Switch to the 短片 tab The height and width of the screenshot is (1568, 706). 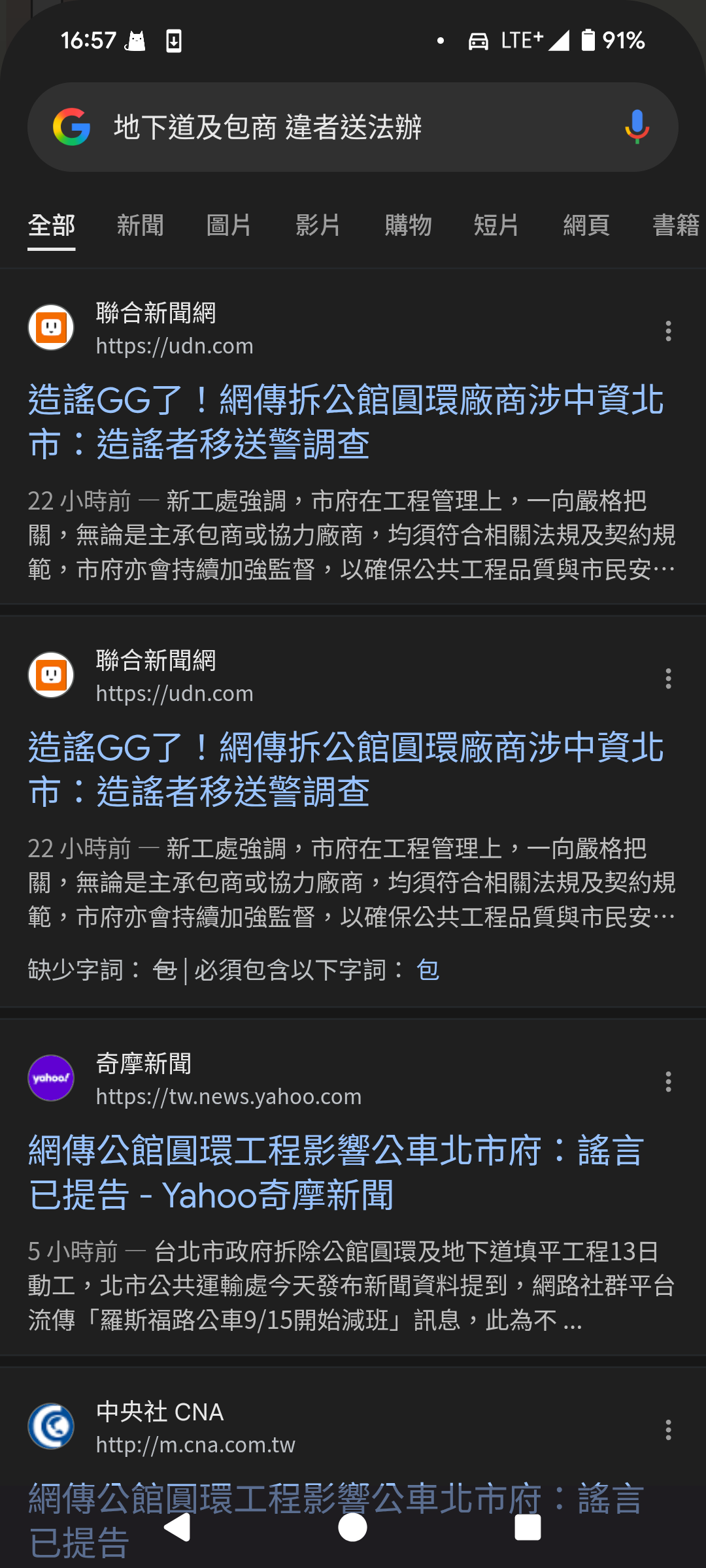(x=497, y=225)
